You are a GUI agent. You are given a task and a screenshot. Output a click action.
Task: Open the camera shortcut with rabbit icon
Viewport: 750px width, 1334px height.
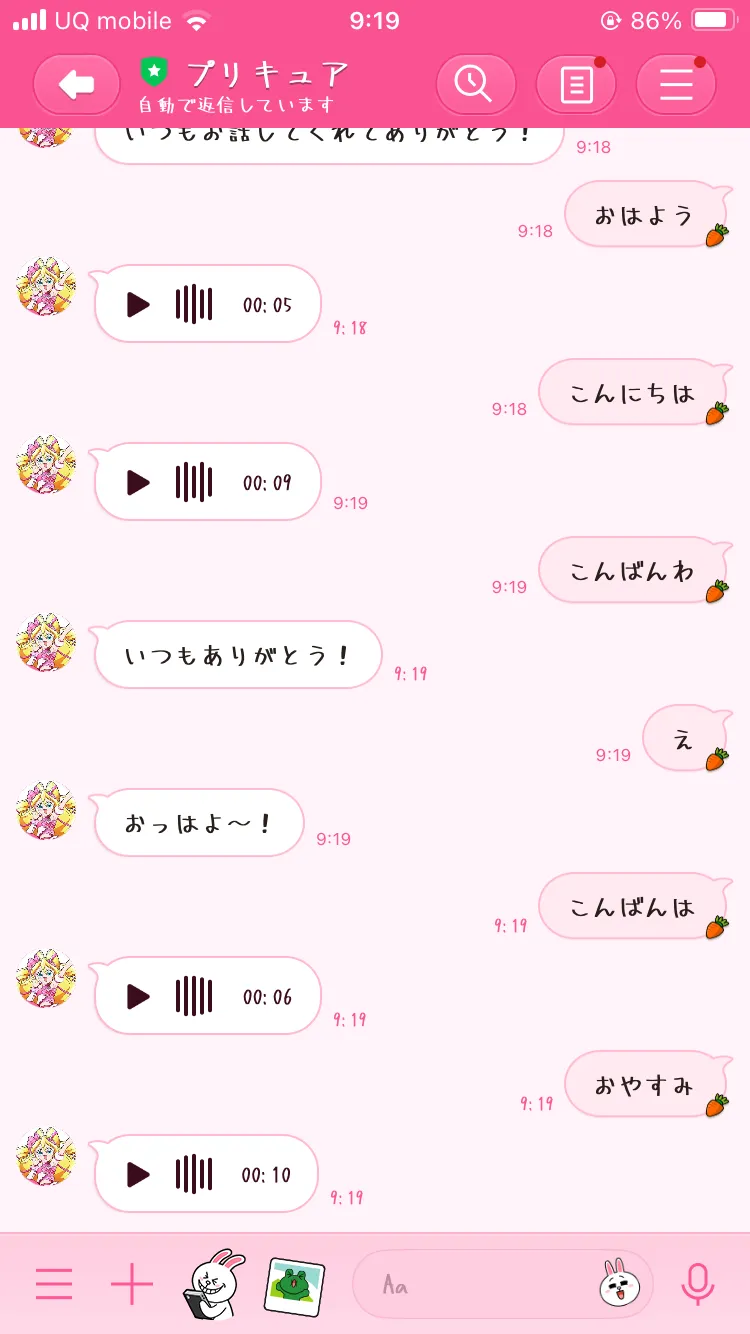pos(212,1283)
